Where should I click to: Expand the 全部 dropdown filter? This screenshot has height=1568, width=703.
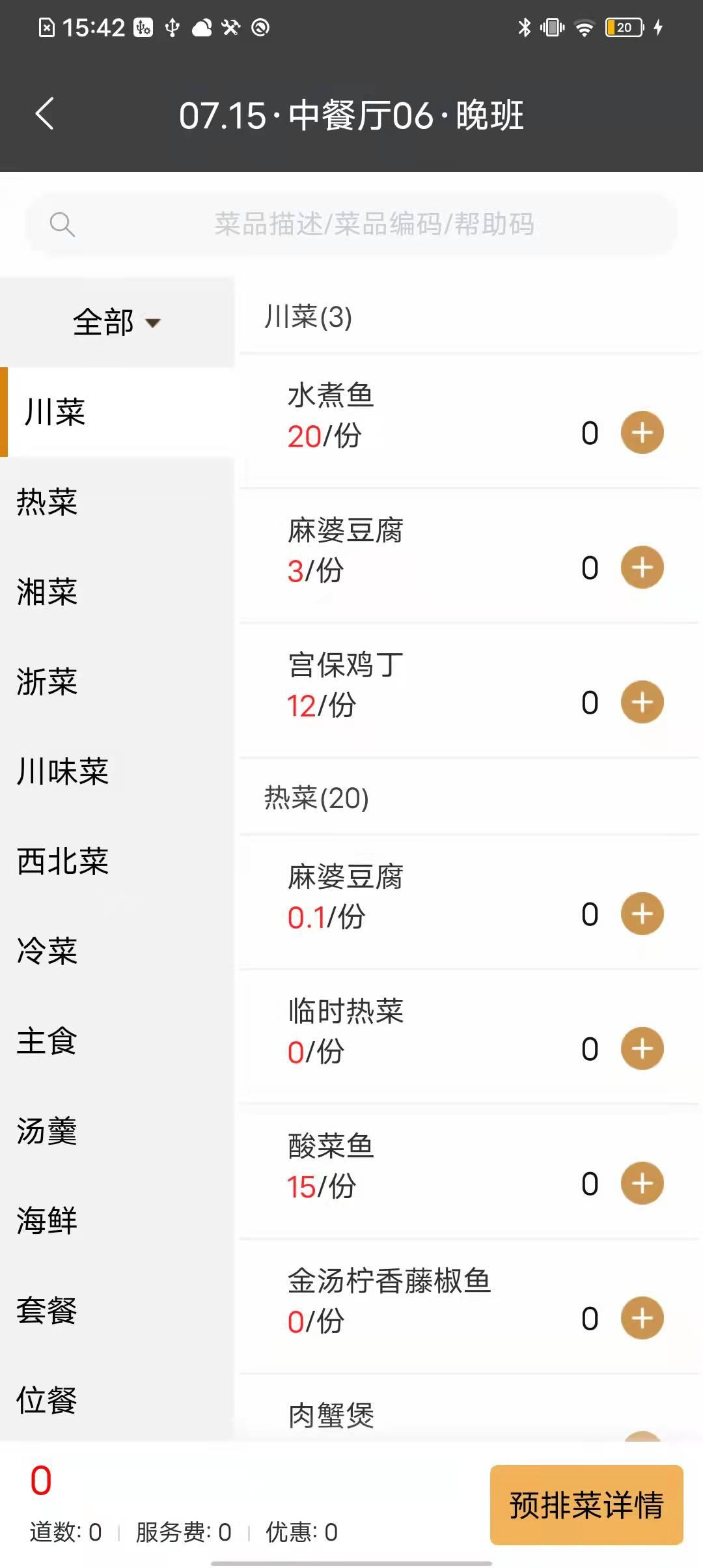117,322
